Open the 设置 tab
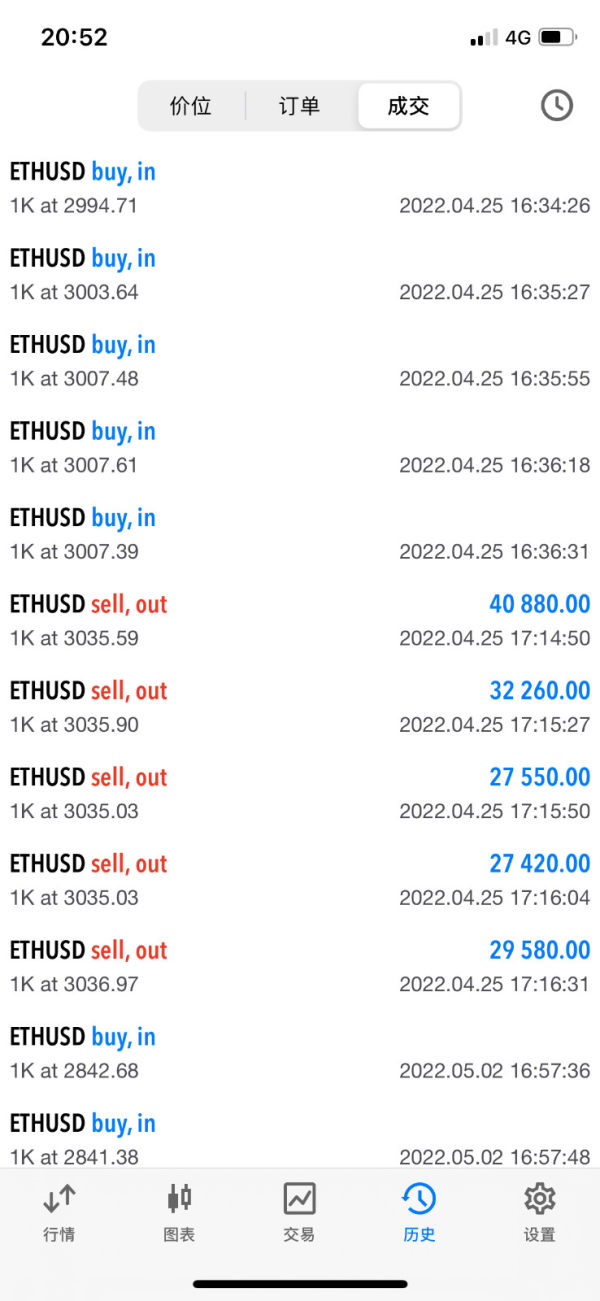The image size is (600, 1301). 539,1211
